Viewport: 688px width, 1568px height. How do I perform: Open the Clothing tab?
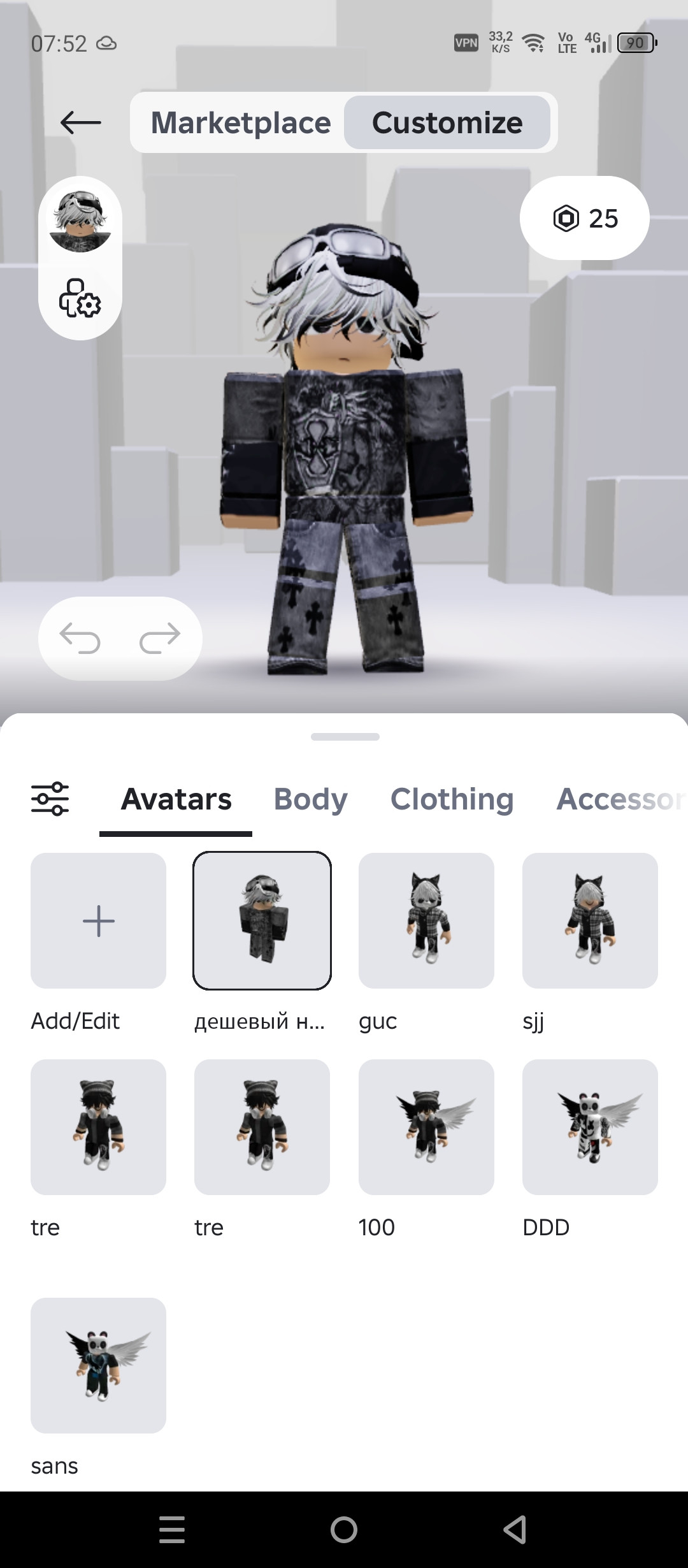(x=452, y=799)
